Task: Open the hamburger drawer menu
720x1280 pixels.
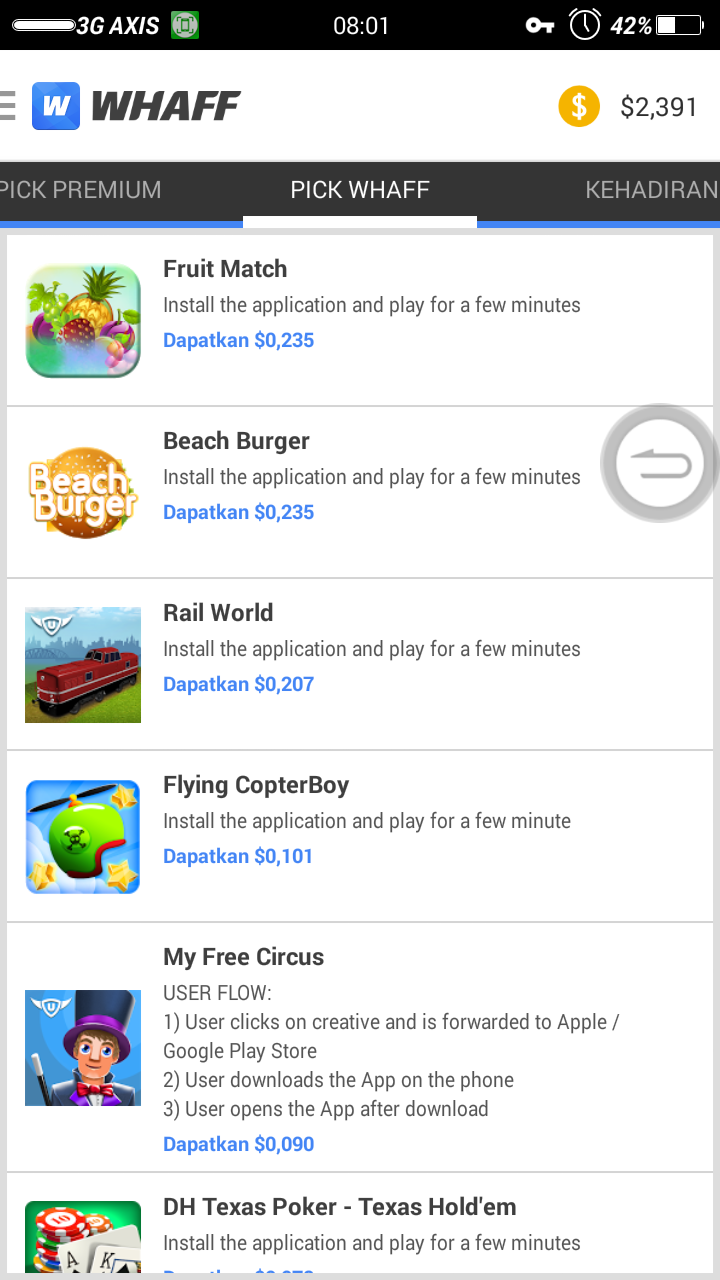Action: [x=8, y=105]
